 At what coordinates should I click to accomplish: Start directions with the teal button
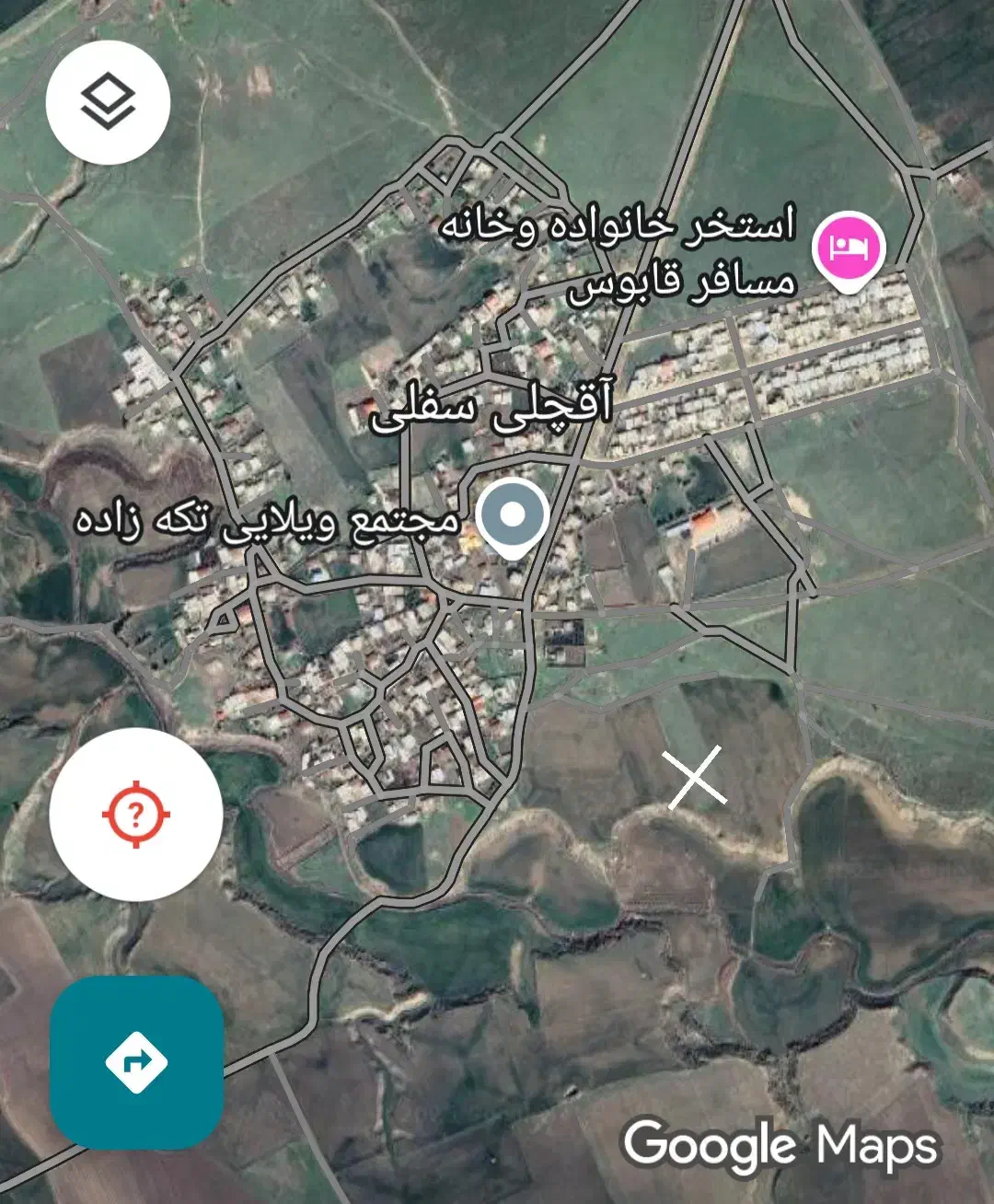pos(136,1062)
